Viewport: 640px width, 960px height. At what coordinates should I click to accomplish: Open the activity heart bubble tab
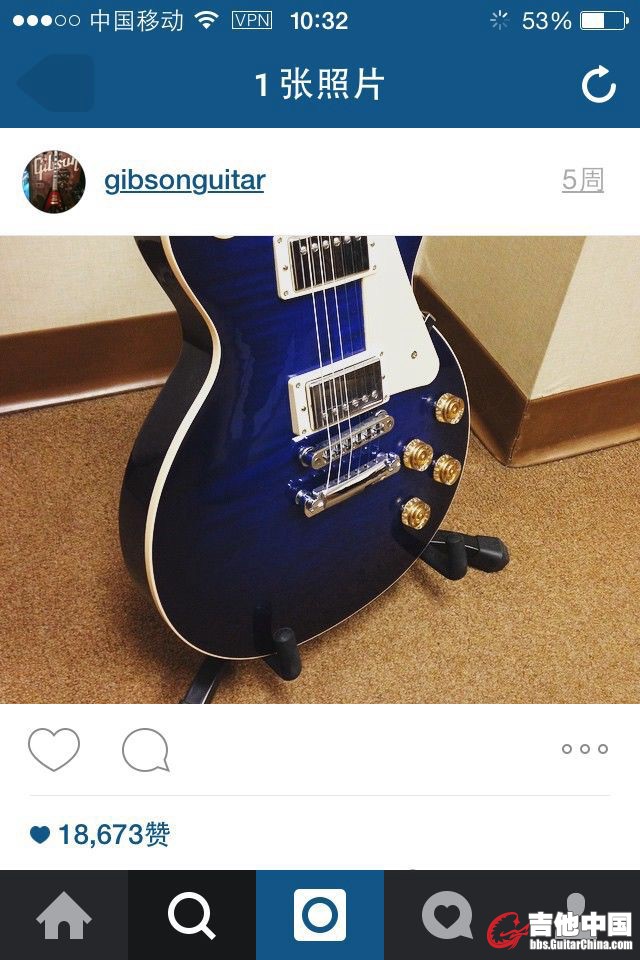(x=447, y=915)
